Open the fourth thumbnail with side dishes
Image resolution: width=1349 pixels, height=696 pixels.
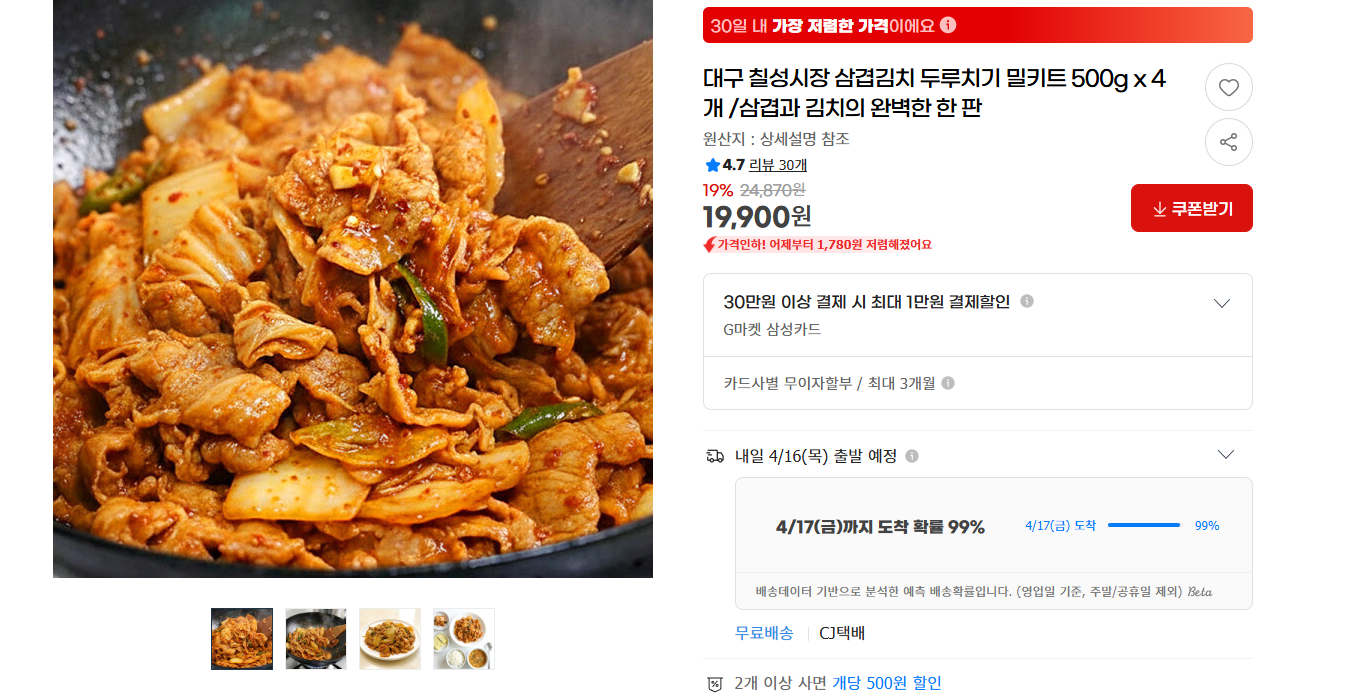[x=464, y=639]
